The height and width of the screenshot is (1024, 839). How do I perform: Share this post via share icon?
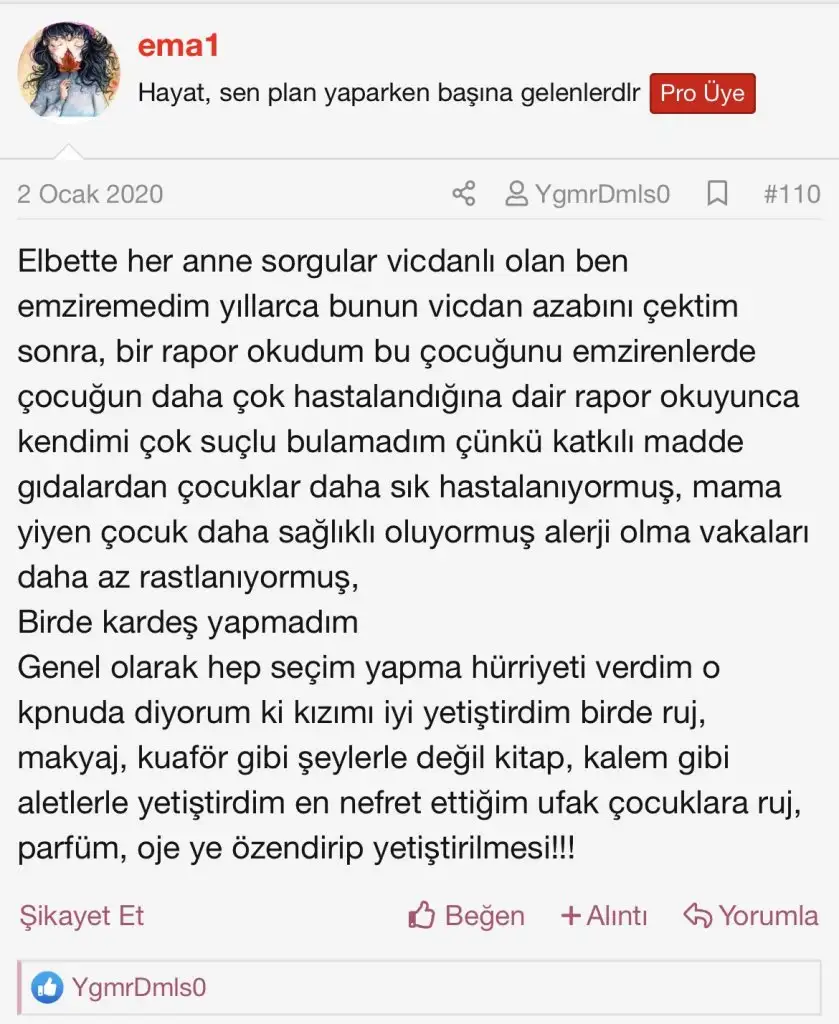pos(464,193)
